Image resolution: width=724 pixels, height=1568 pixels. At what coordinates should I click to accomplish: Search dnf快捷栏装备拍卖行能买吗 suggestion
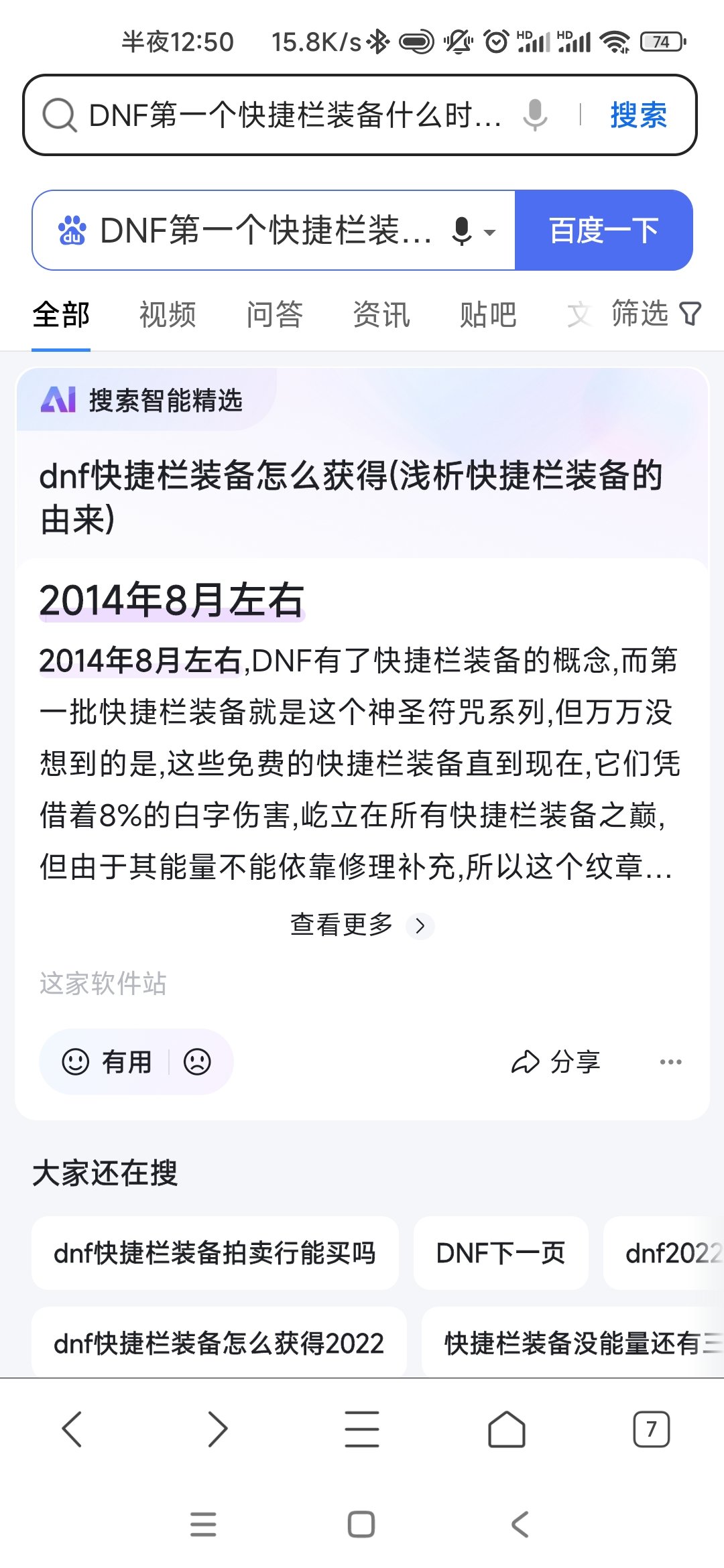(x=215, y=1253)
